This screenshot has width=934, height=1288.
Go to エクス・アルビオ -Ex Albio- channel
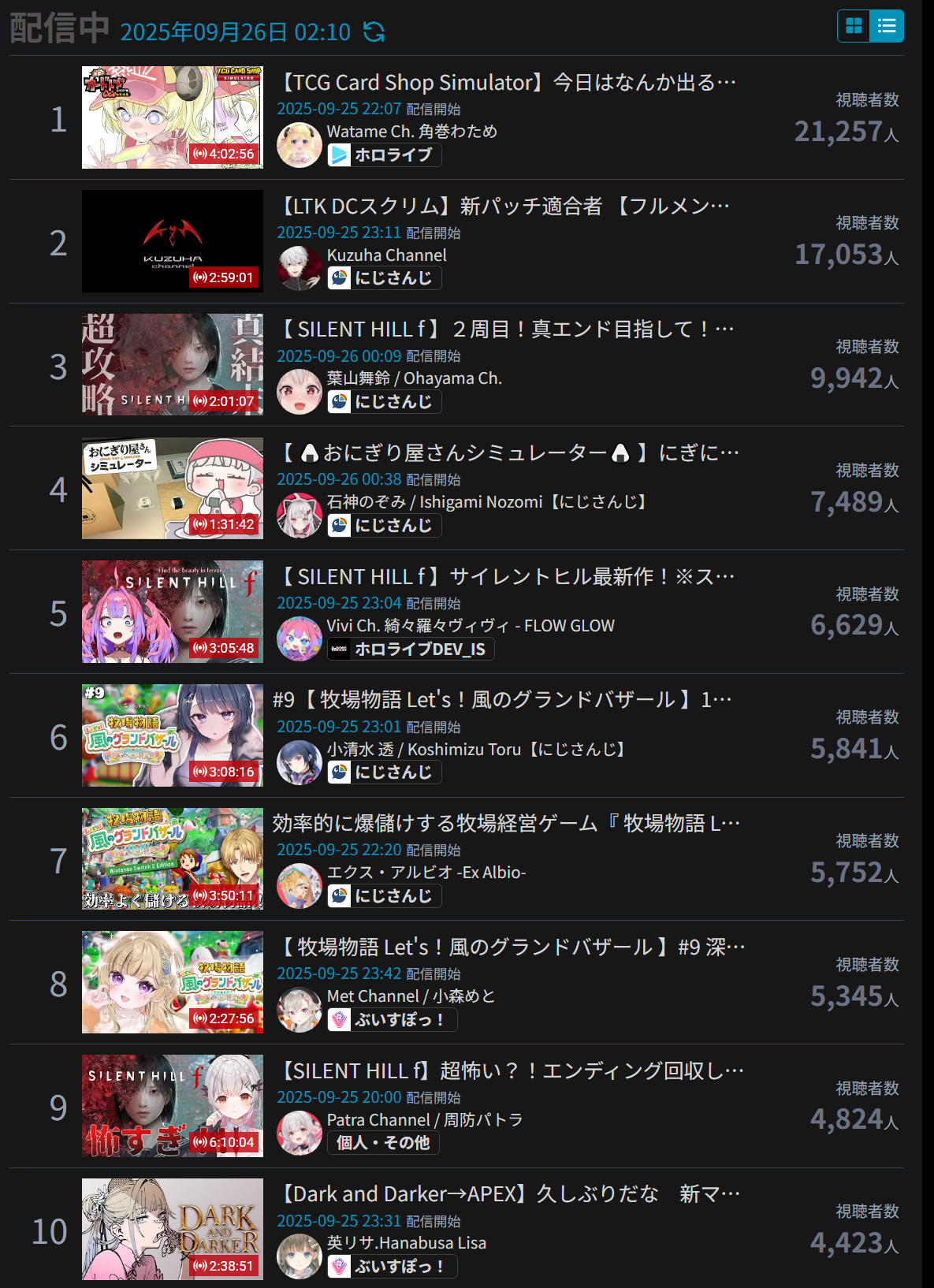[x=426, y=873]
